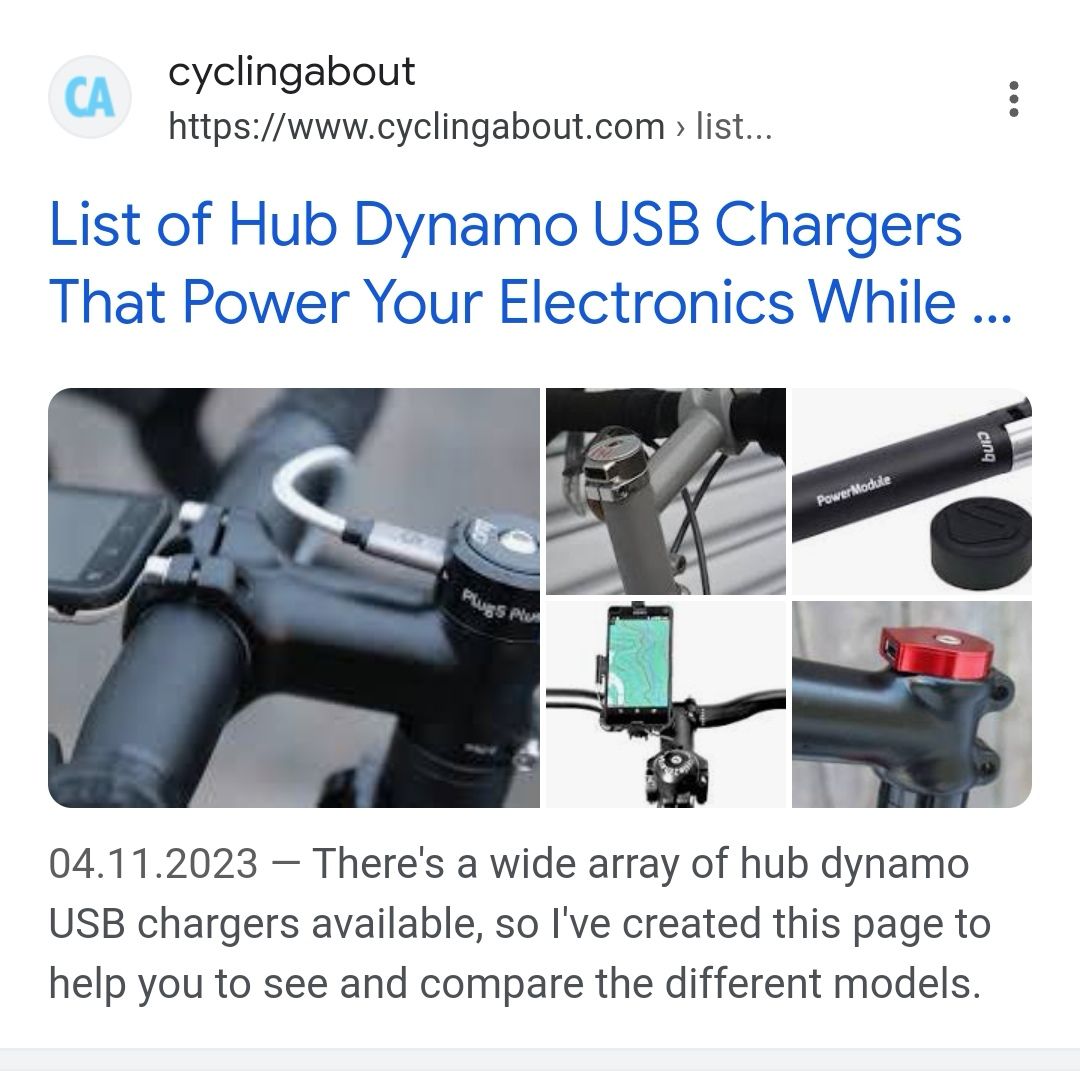Image resolution: width=1080 pixels, height=1071 pixels.
Task: Open the Cinq PowerModule image
Action: point(911,492)
